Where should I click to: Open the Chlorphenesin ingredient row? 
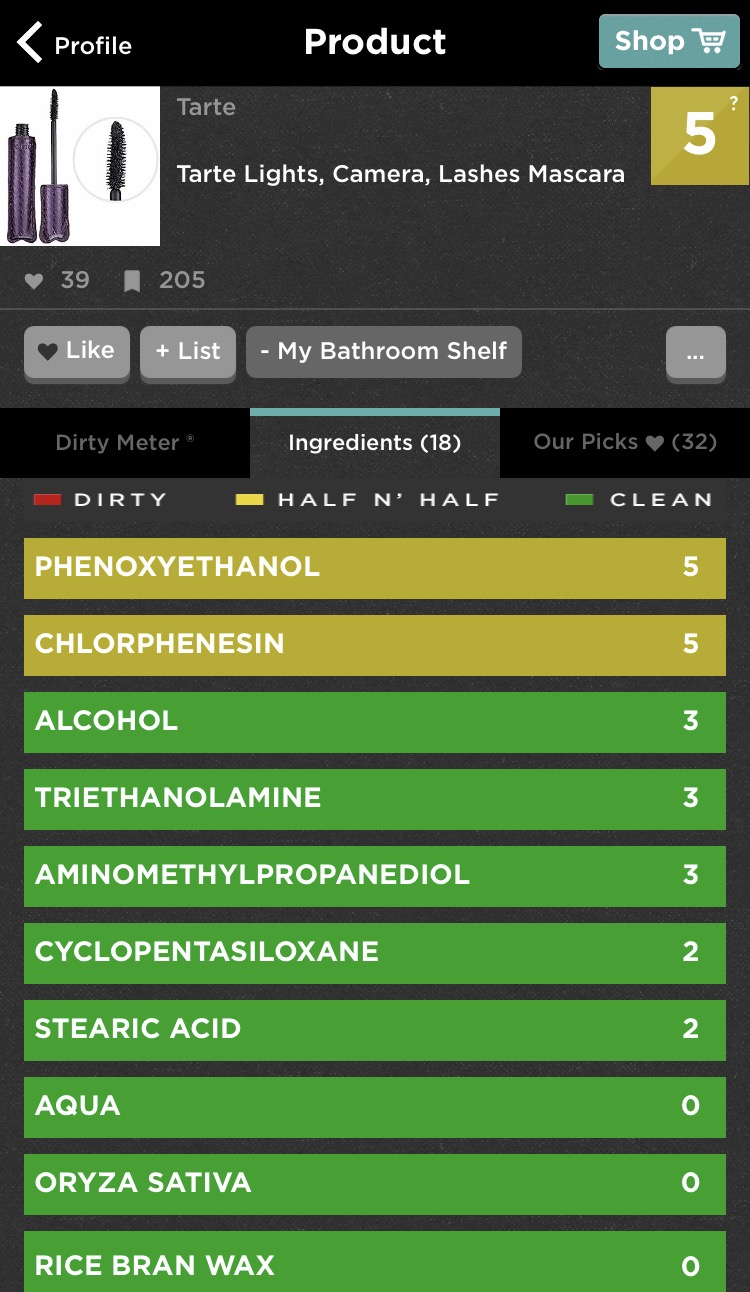(375, 645)
